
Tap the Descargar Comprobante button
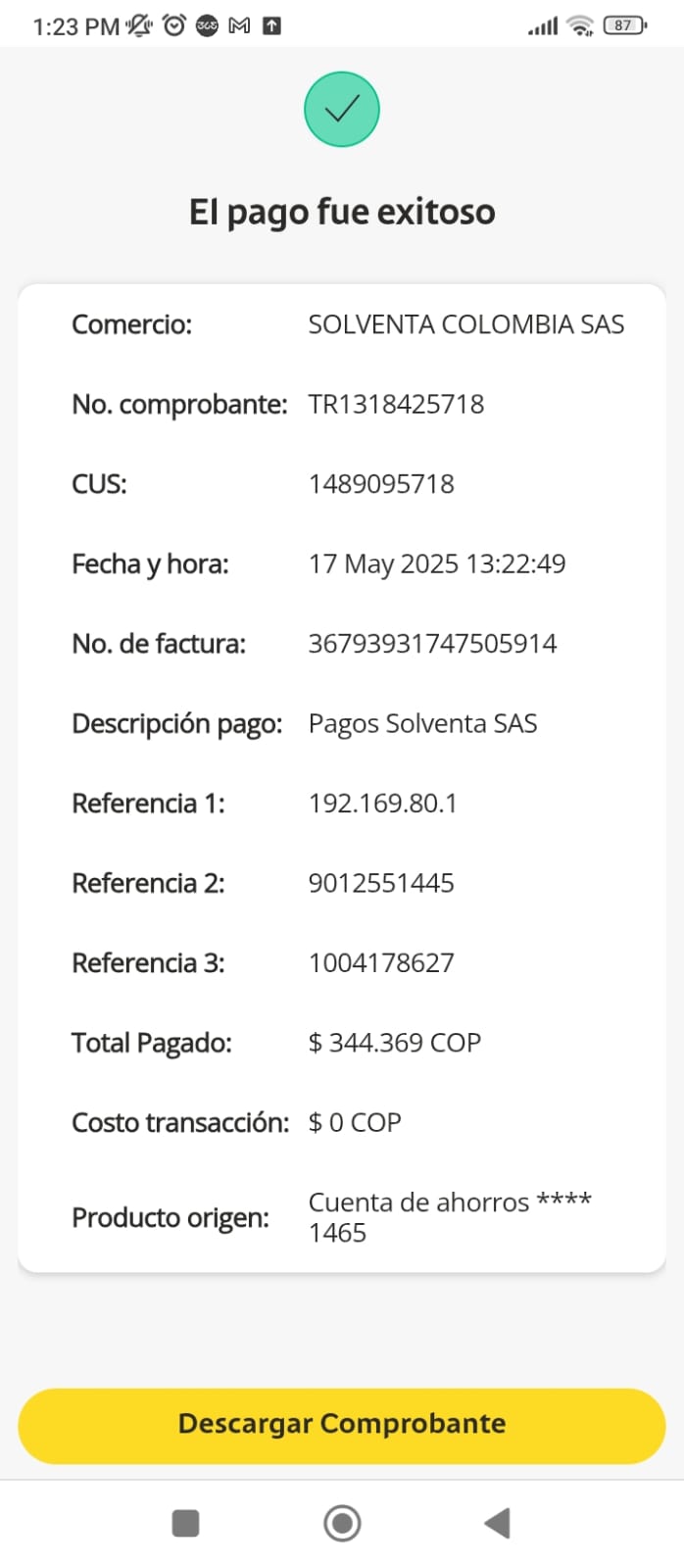[342, 1425]
